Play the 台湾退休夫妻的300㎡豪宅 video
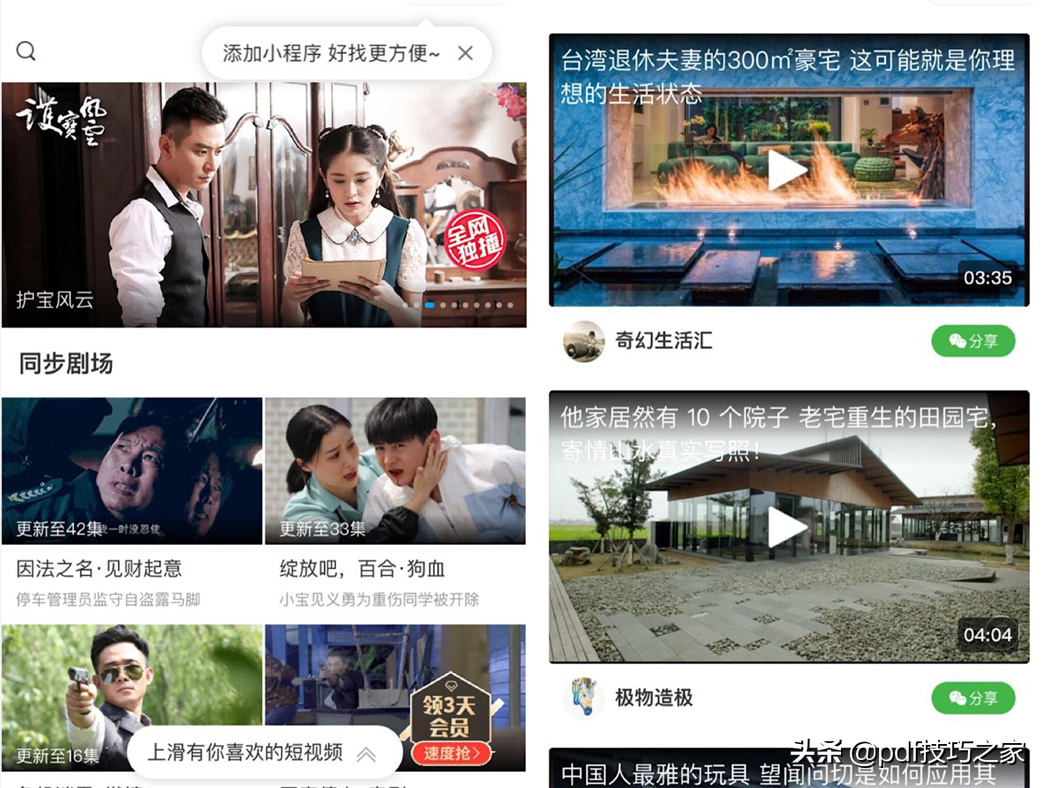This screenshot has width=1048, height=788. click(x=788, y=170)
